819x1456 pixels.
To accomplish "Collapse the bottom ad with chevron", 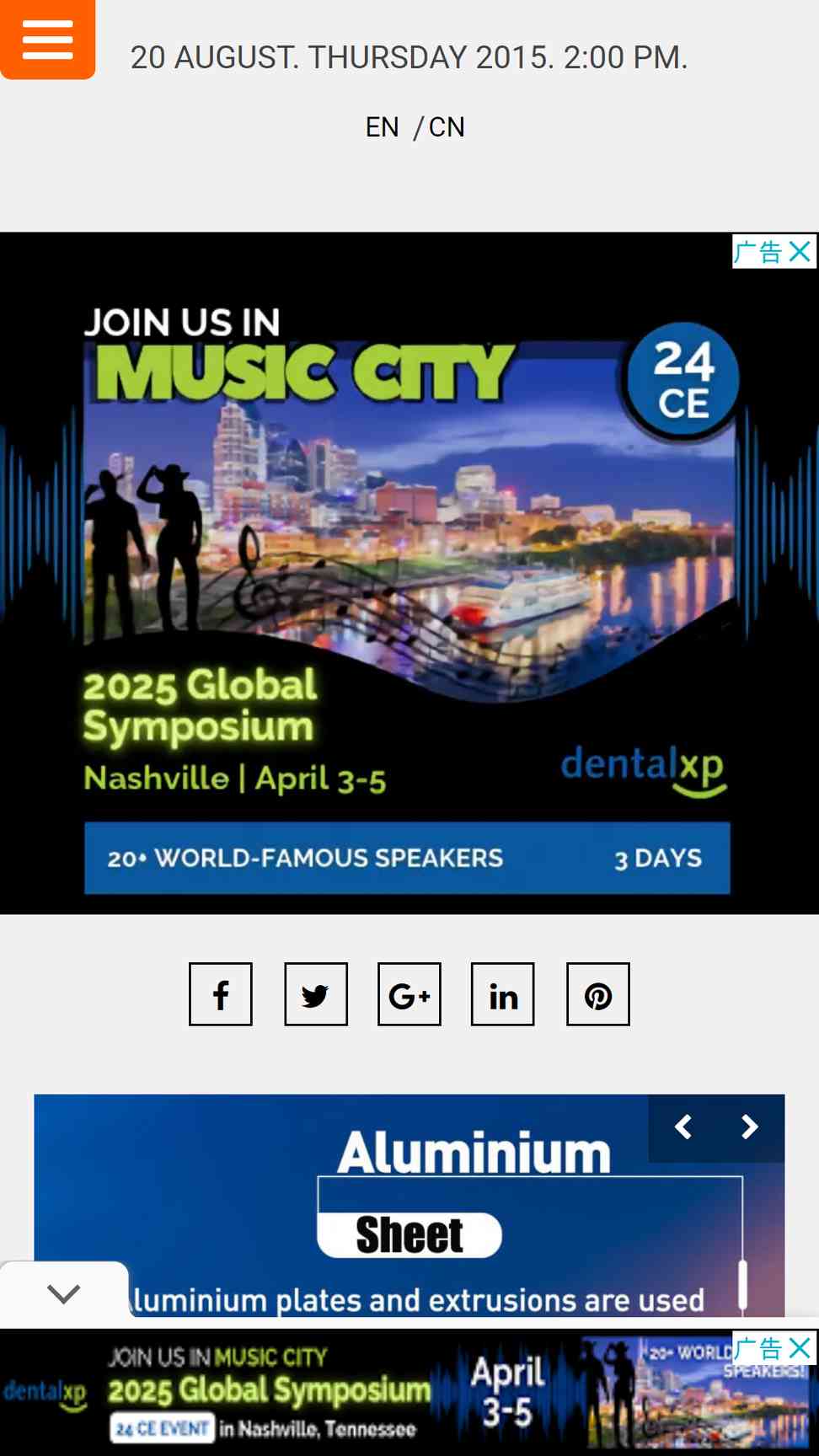I will point(64,1293).
